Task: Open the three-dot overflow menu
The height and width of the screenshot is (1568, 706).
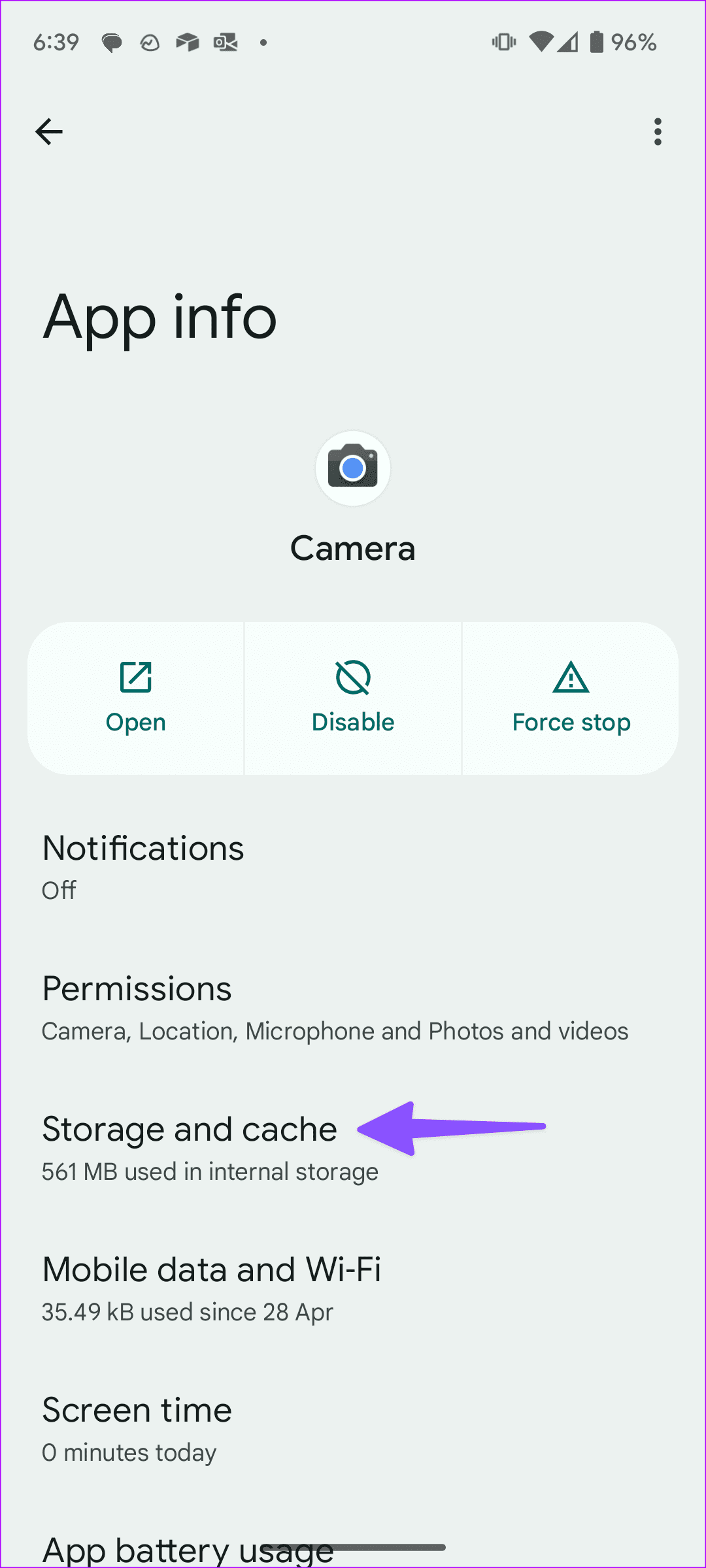Action: click(x=658, y=131)
